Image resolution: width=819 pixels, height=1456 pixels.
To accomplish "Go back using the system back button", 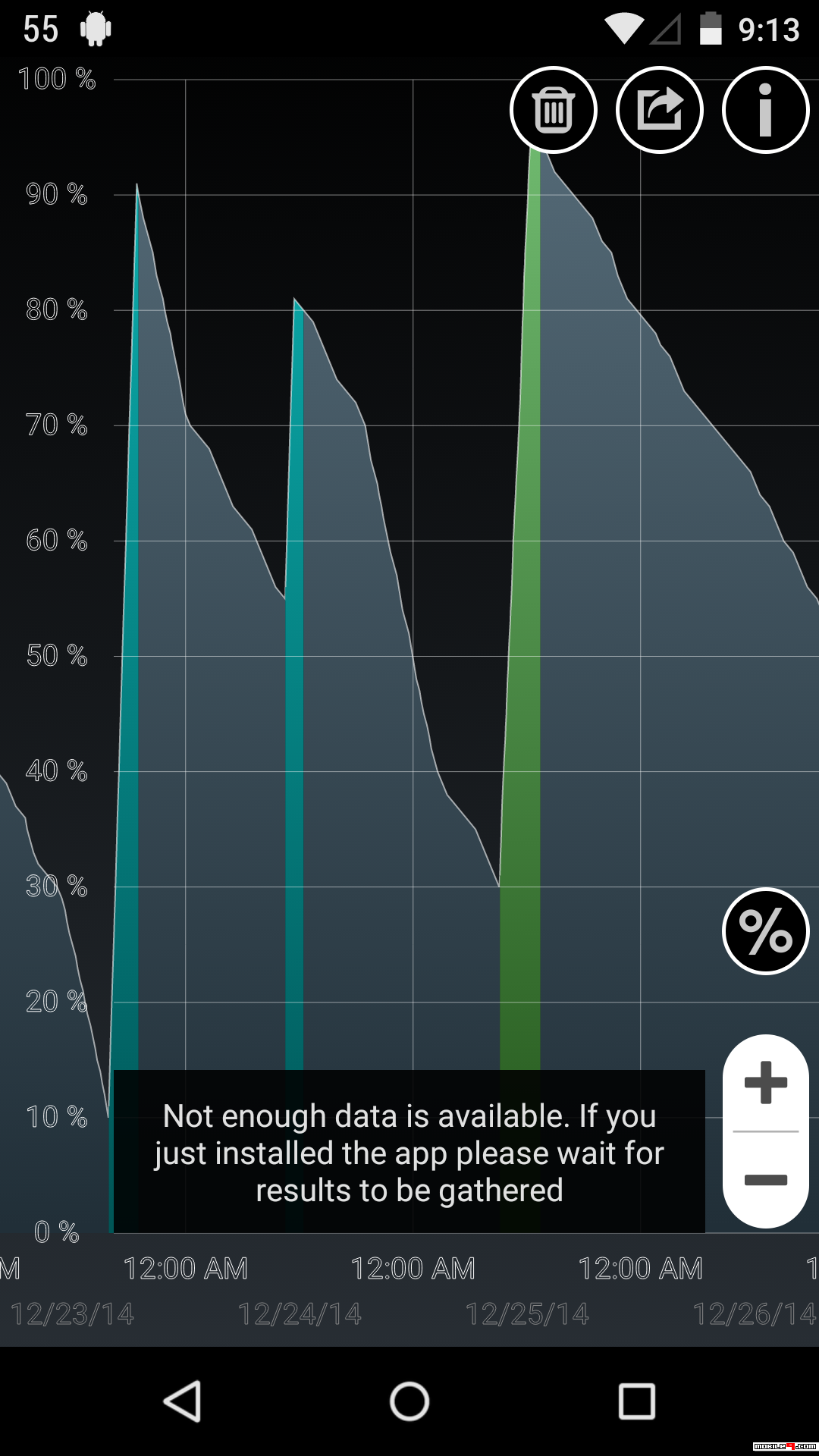I will coord(183,1401).
